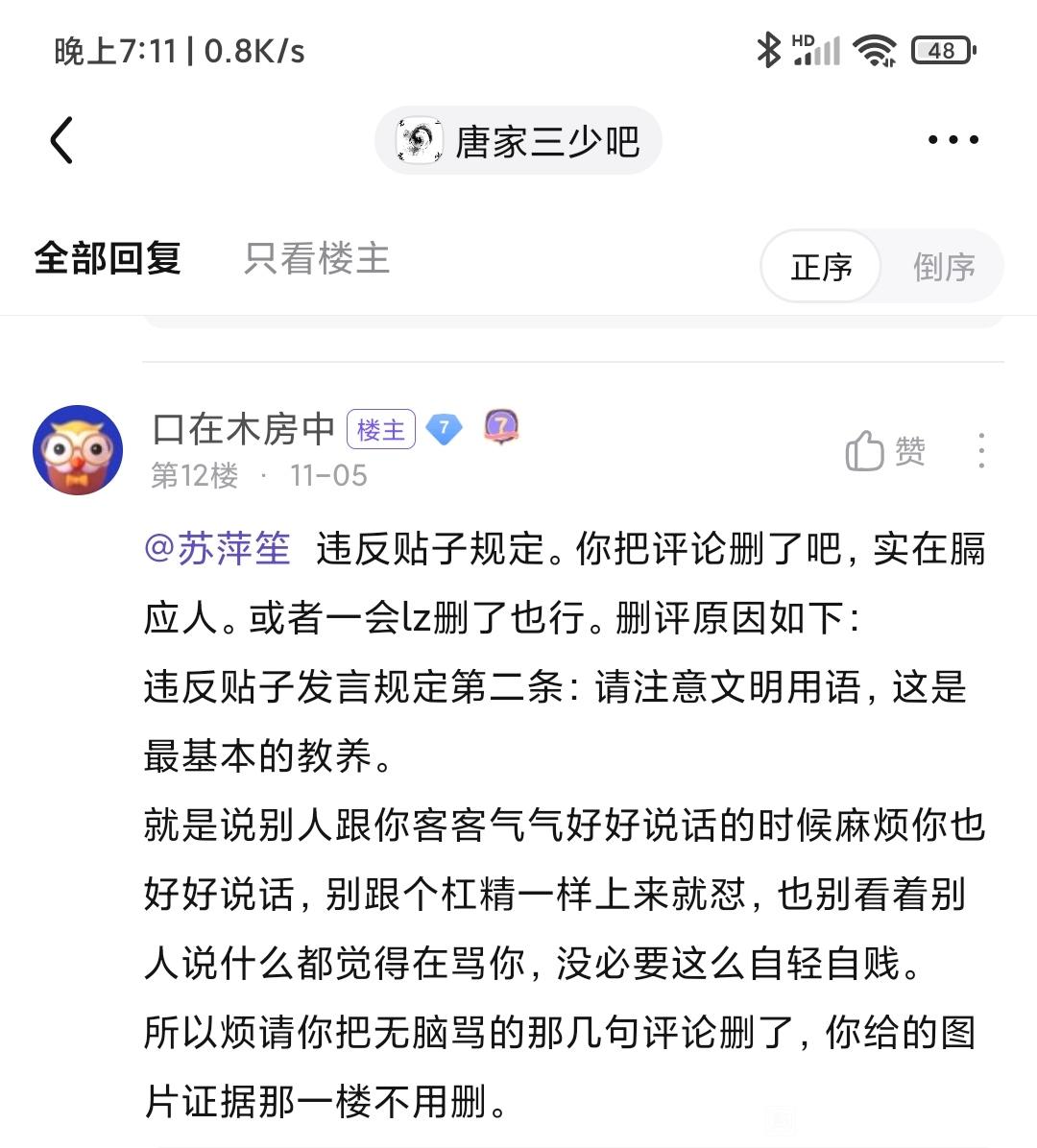Select 正序 sort order
The image size is (1037, 1148).
coord(821,267)
